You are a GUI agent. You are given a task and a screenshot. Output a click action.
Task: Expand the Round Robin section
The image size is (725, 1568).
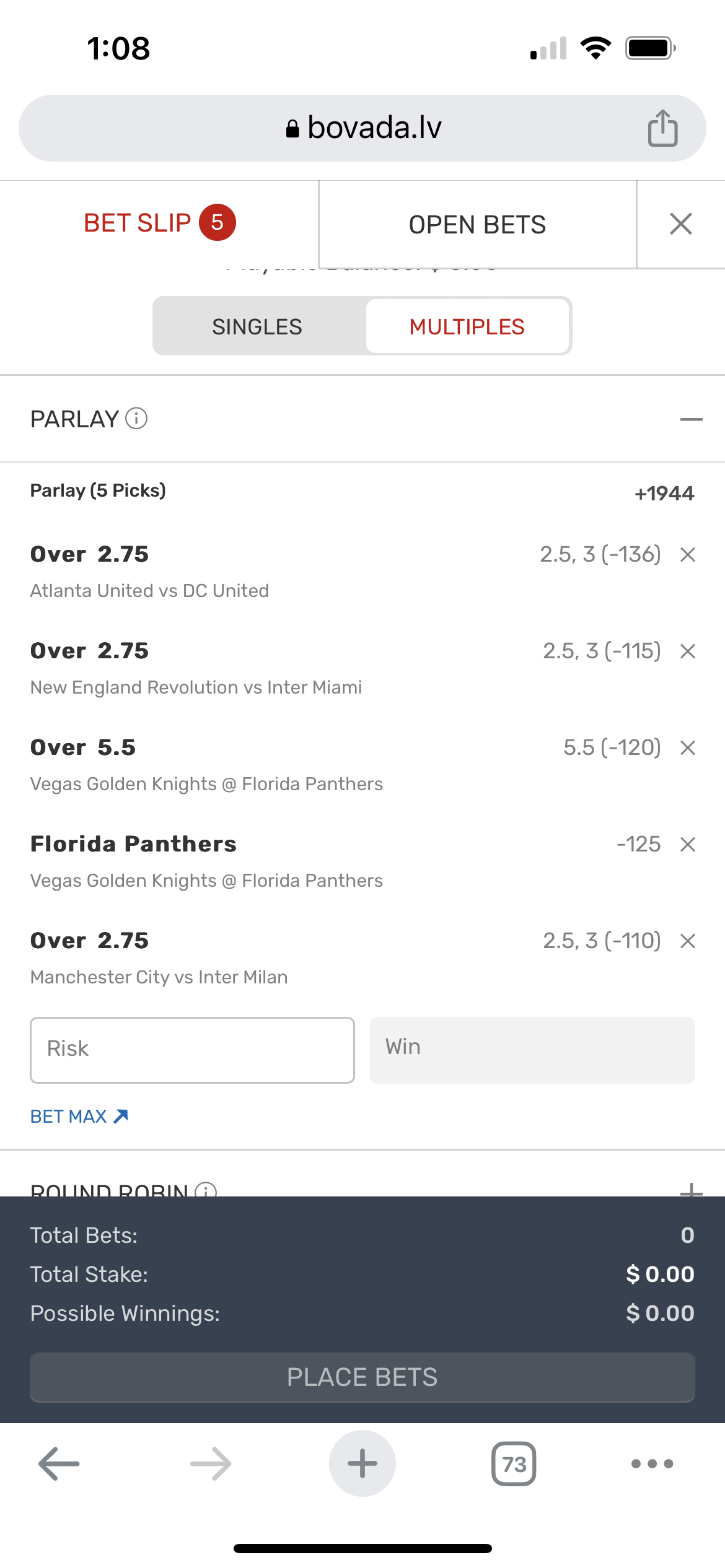click(691, 1189)
